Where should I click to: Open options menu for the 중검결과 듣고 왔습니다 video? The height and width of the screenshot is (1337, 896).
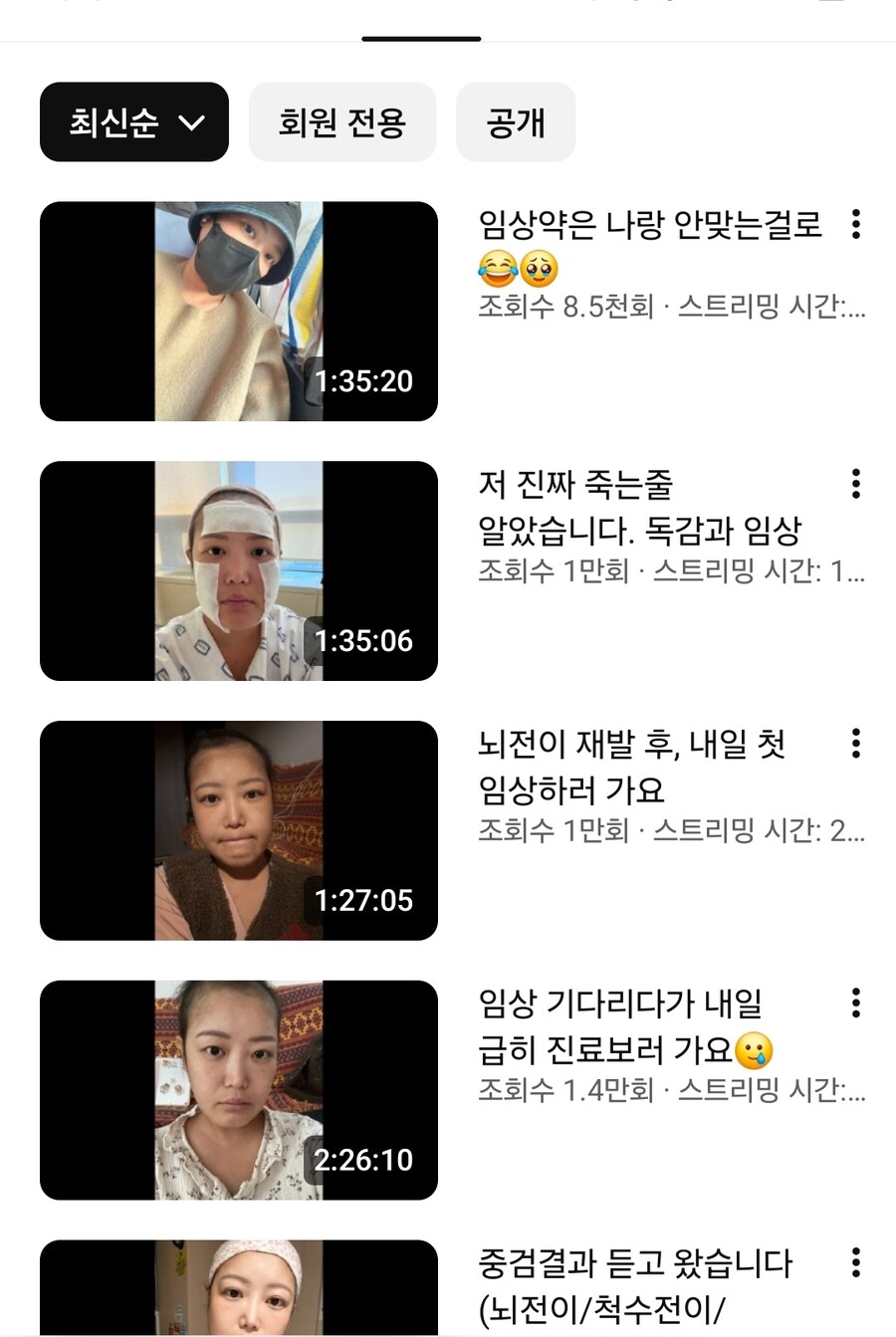(x=857, y=1264)
